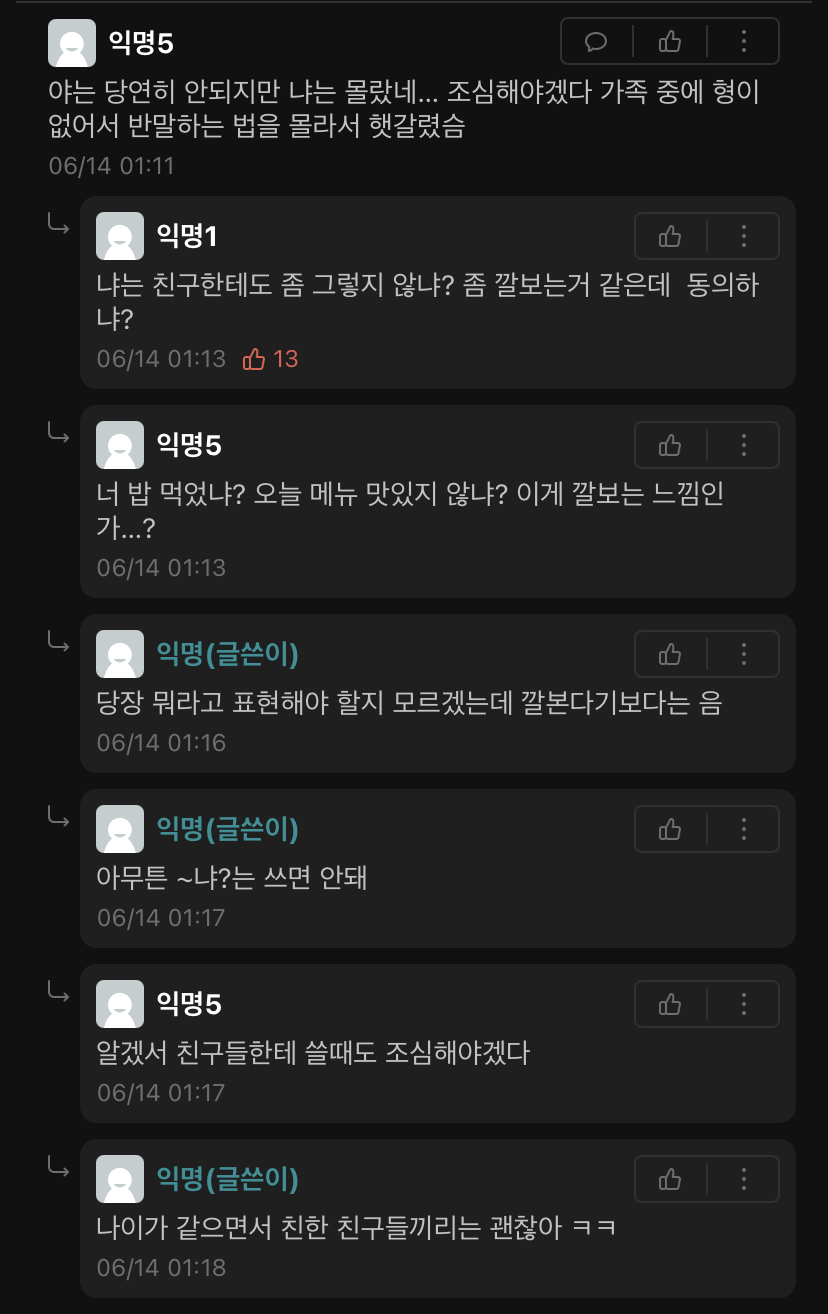
Task: Open more options on the 아무튼 ~냐?는 reply
Action: (743, 829)
